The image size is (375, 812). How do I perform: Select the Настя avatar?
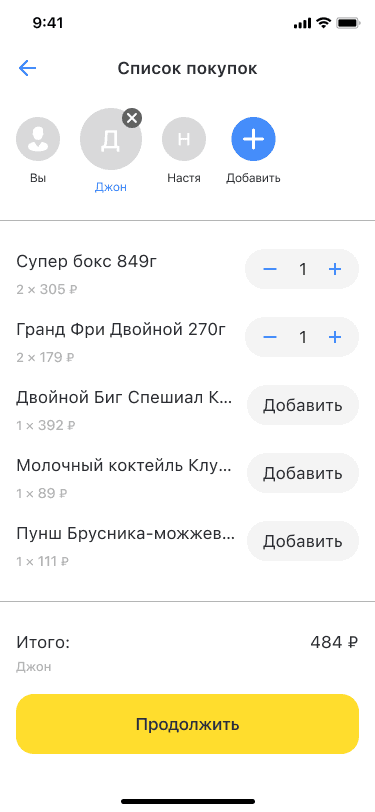[x=184, y=139]
